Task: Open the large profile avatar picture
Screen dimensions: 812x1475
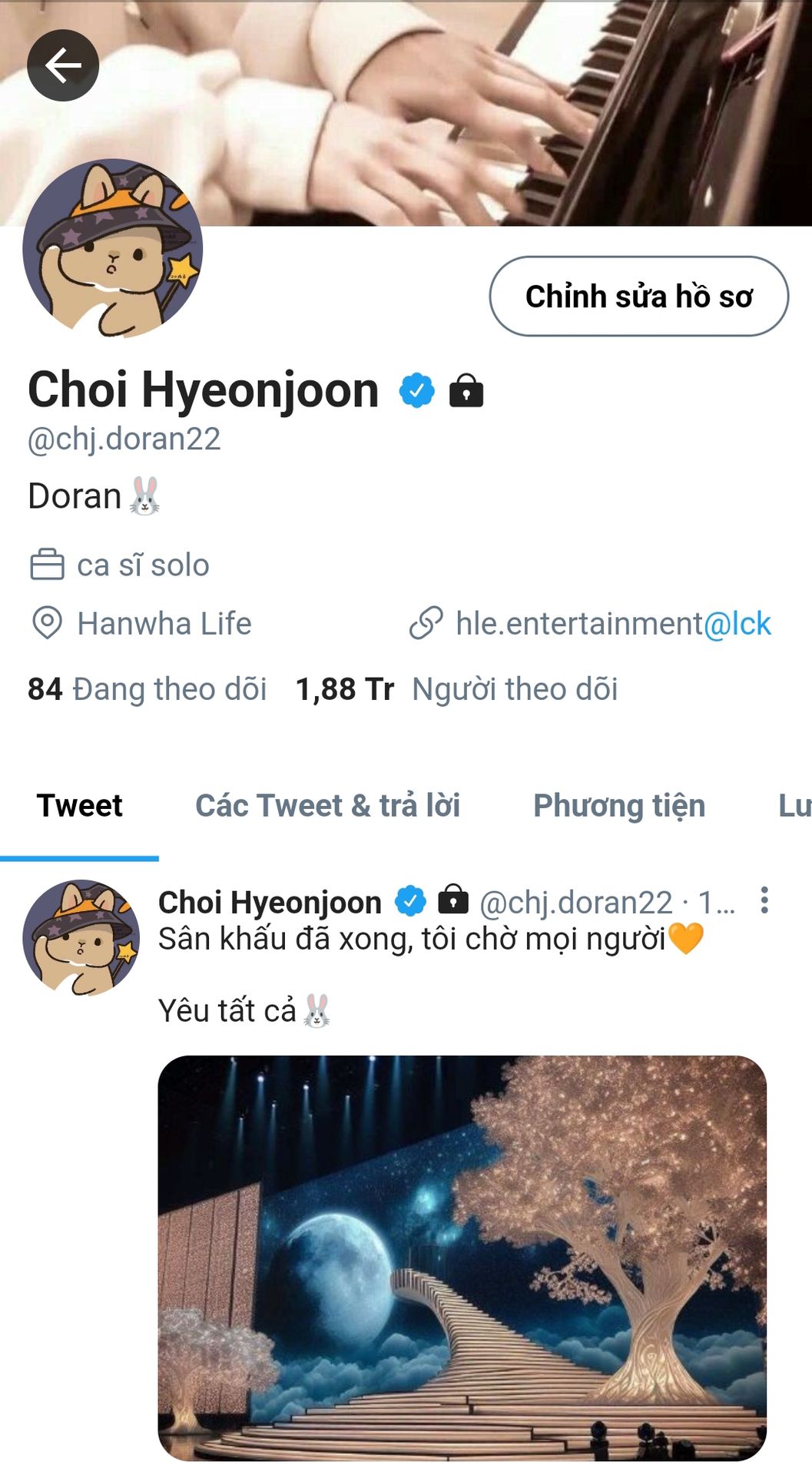Action: coord(113,248)
